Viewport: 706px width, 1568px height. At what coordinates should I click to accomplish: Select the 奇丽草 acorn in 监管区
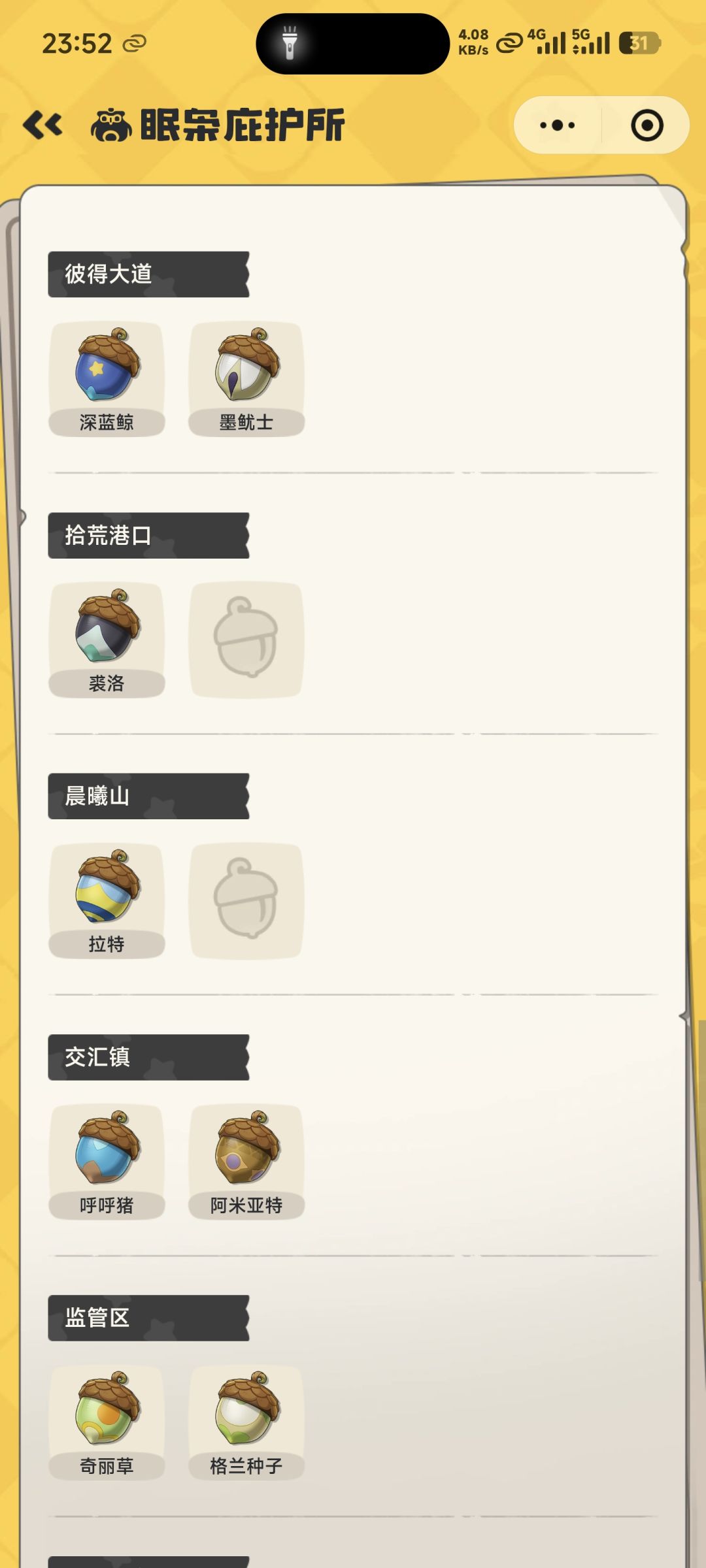pos(107,1416)
